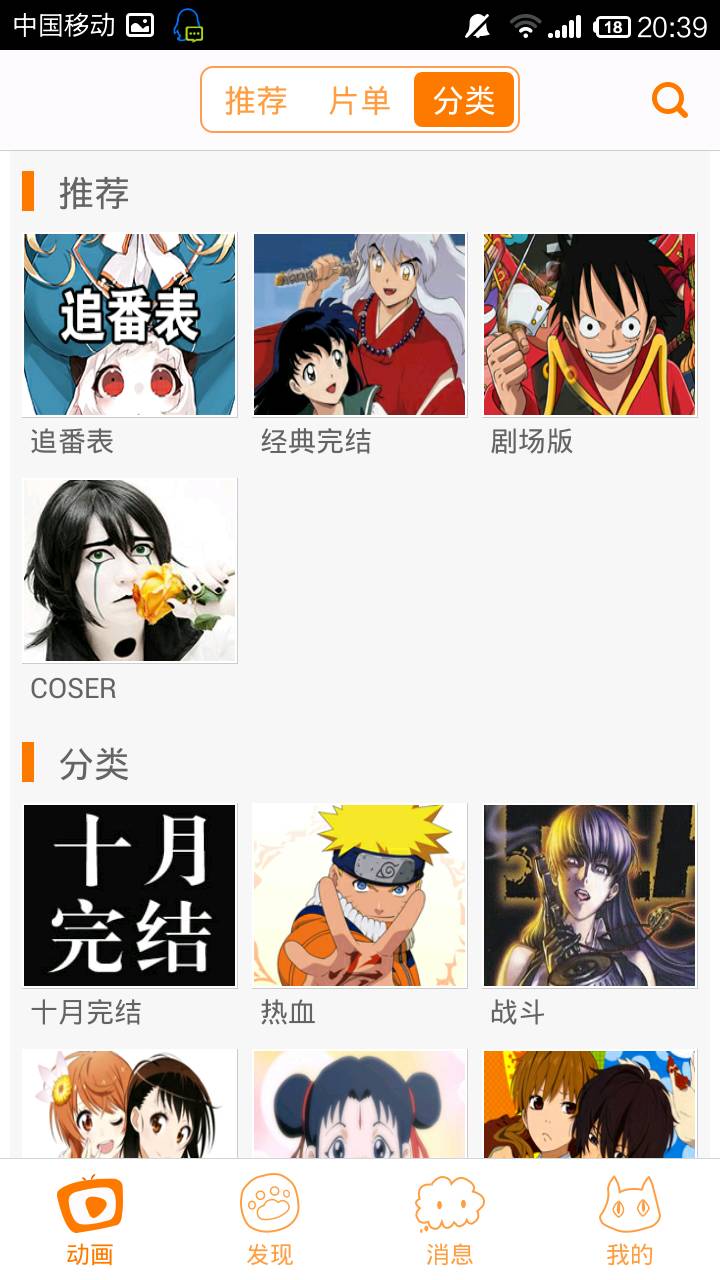720x1280 pixels.
Task: Open the 消息 tab
Action: [450, 1220]
